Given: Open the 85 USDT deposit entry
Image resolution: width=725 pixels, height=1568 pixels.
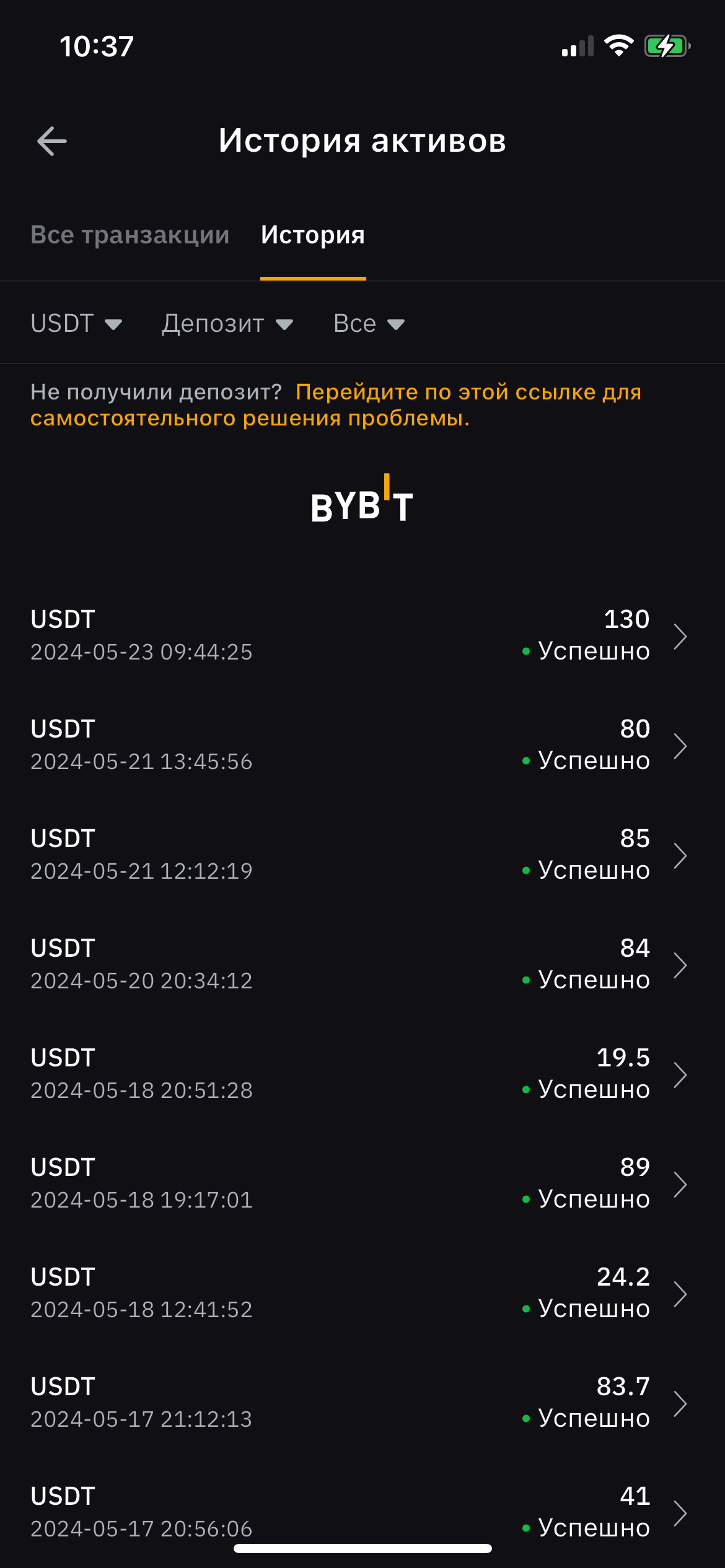Looking at the screenshot, I should click(362, 855).
